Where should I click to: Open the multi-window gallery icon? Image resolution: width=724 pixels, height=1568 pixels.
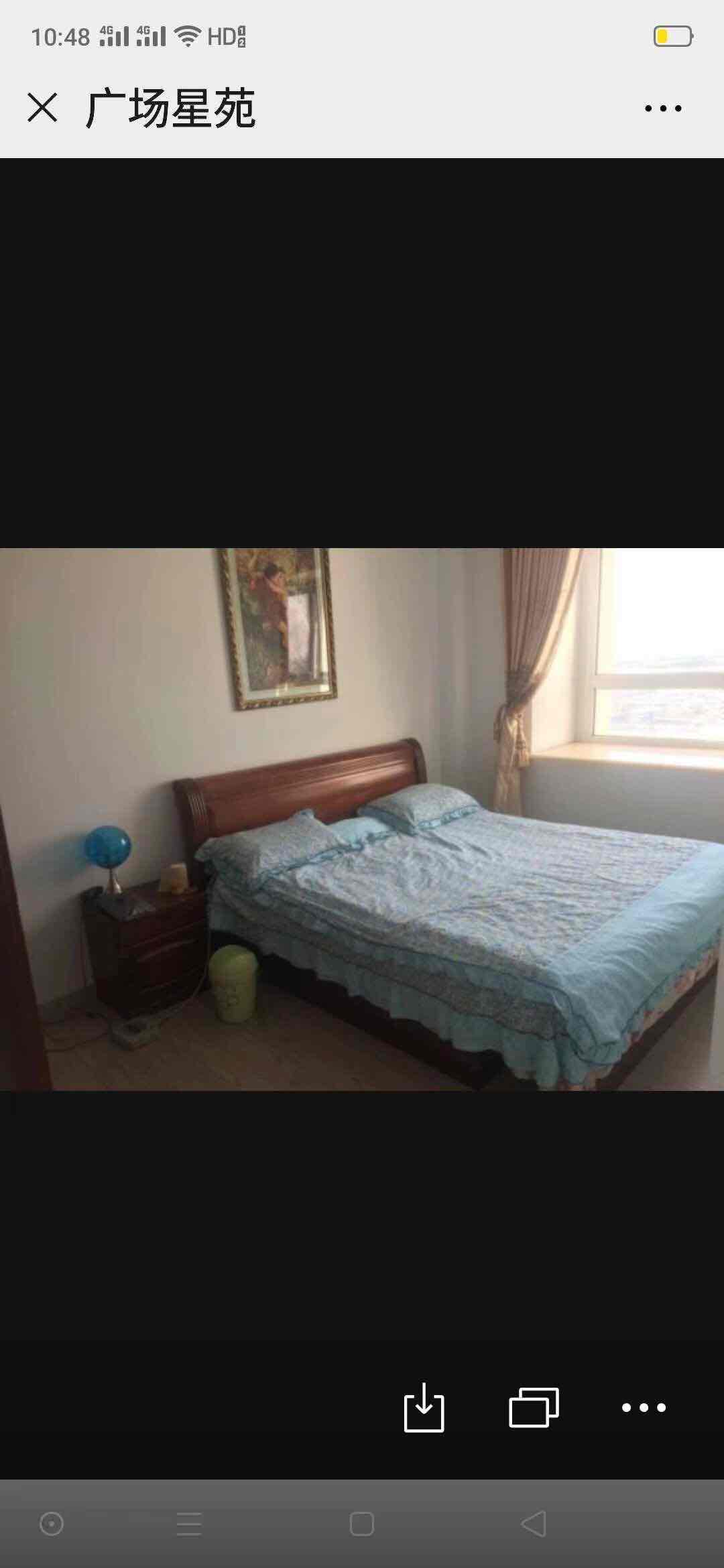[x=534, y=1407]
